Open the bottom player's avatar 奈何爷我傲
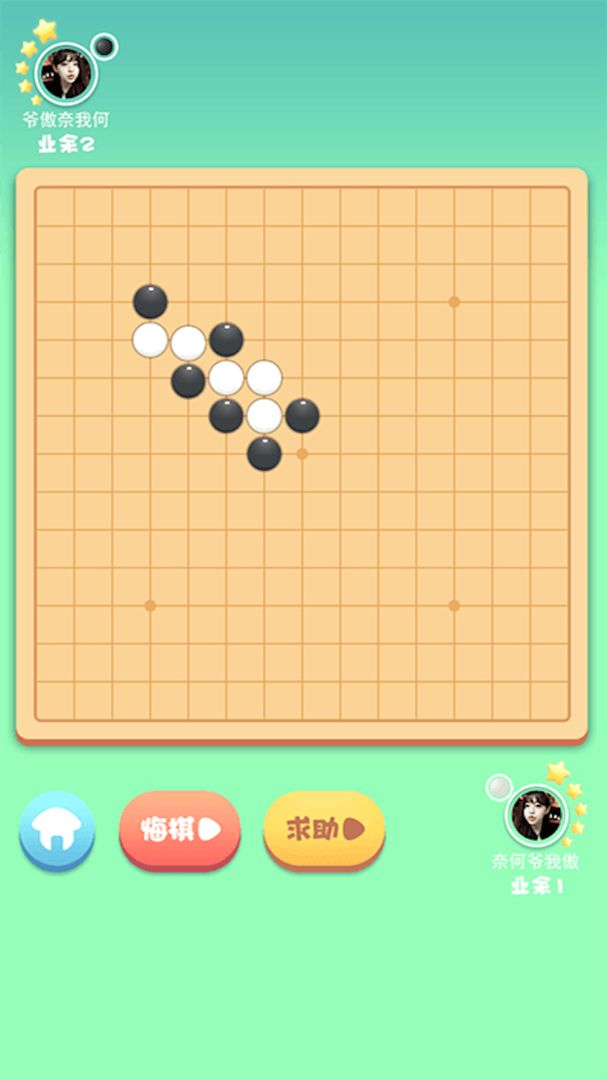The height and width of the screenshot is (1080, 607). 537,814
